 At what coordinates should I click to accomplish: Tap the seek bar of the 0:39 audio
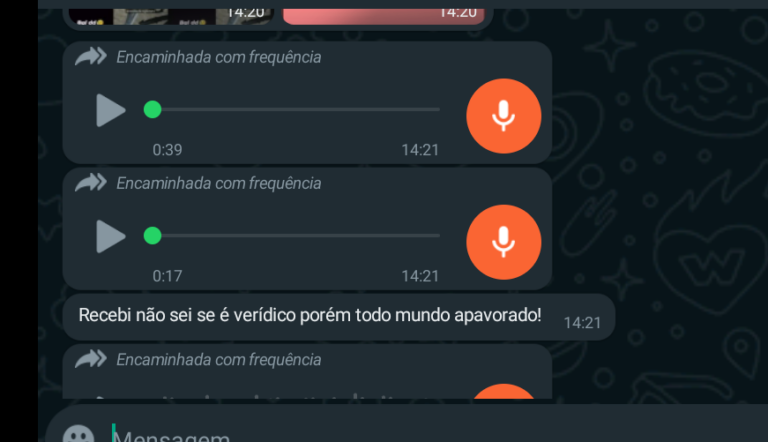click(x=295, y=110)
